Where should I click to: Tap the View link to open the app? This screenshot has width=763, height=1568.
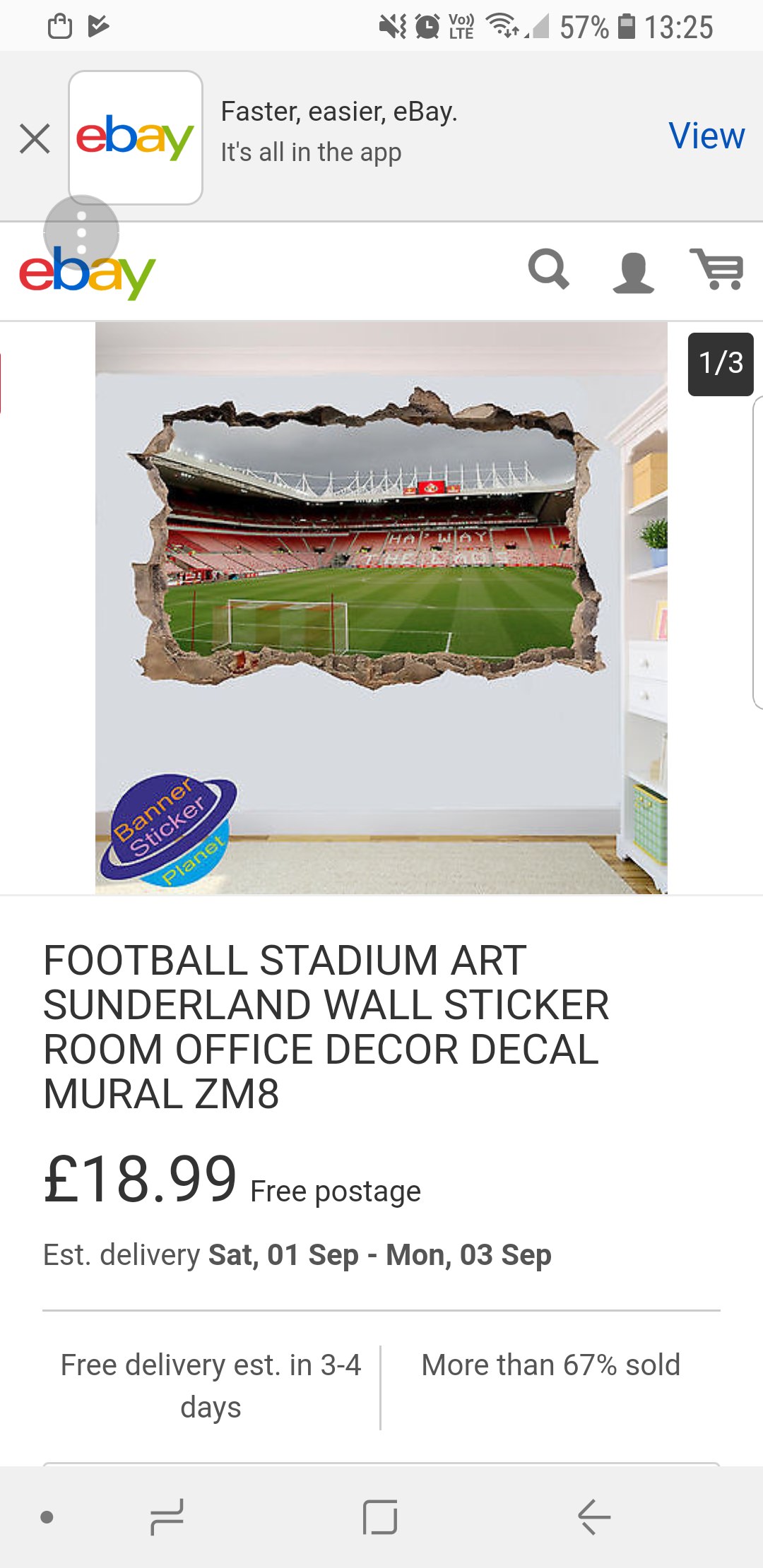click(706, 134)
